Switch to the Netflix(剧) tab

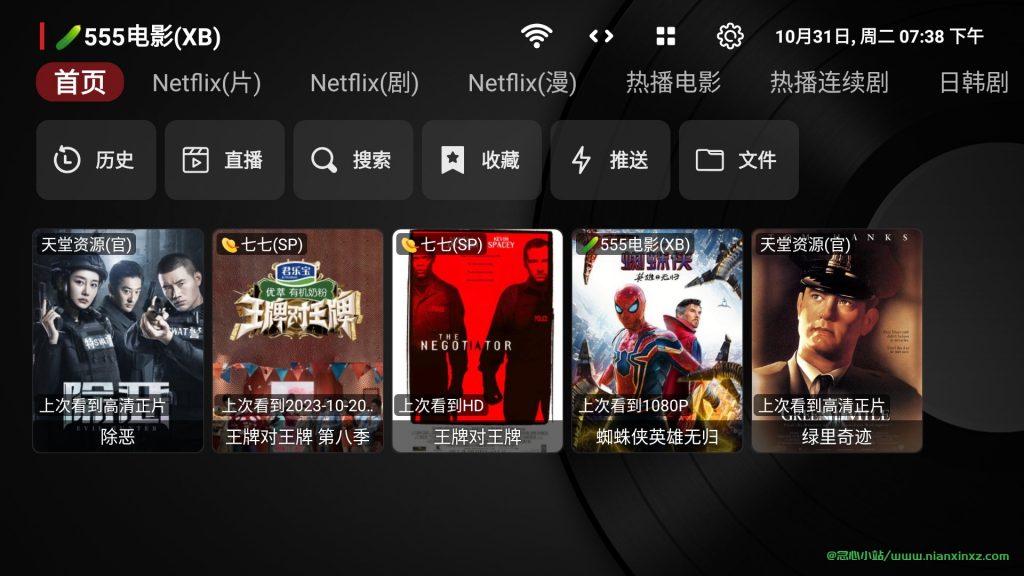pos(364,83)
